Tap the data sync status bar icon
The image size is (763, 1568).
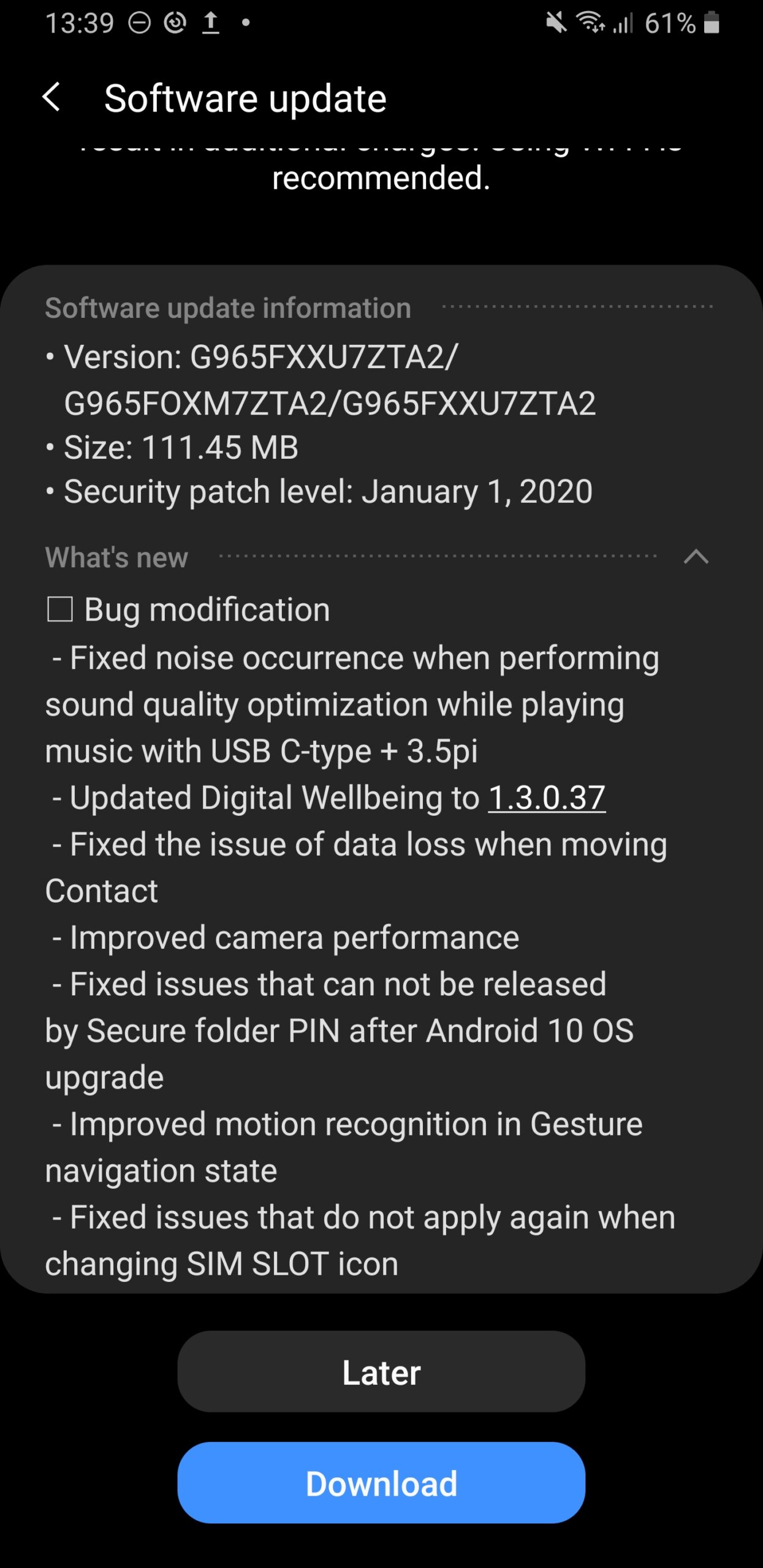173,22
